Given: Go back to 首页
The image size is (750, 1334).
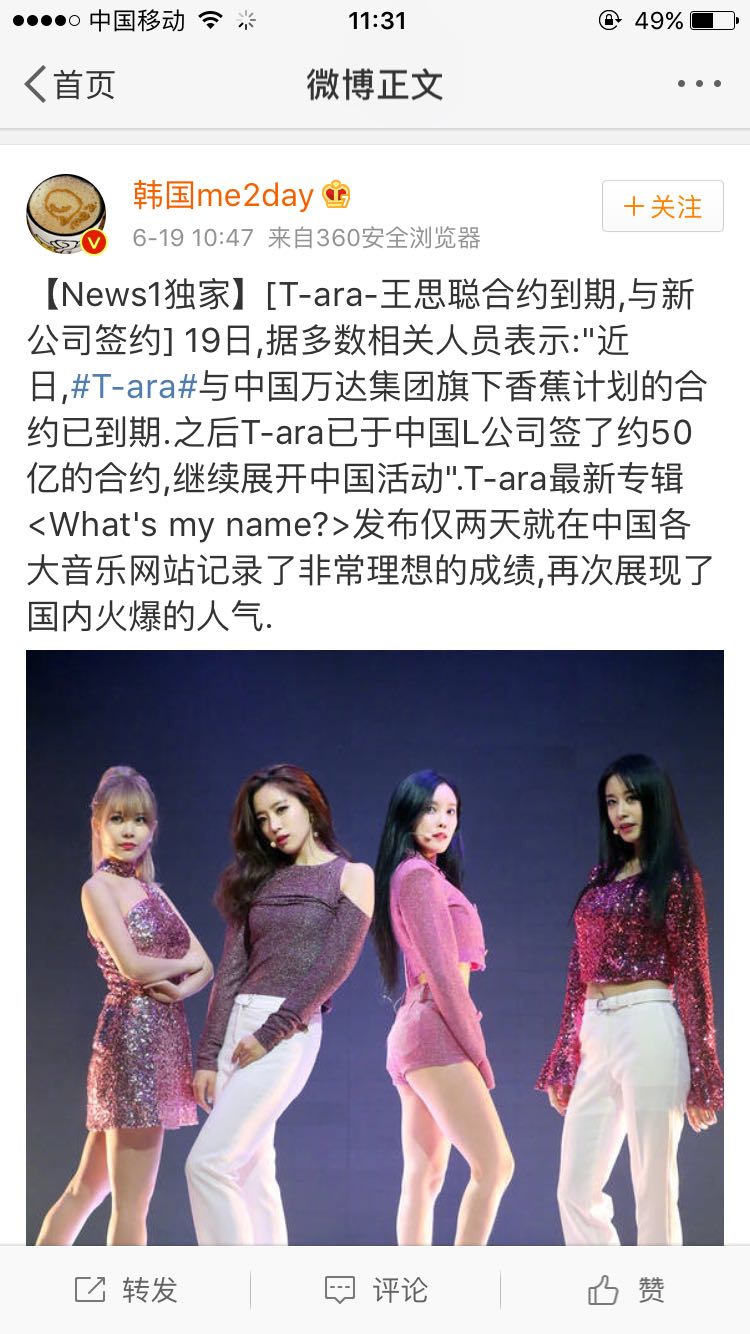Looking at the screenshot, I should [69, 84].
